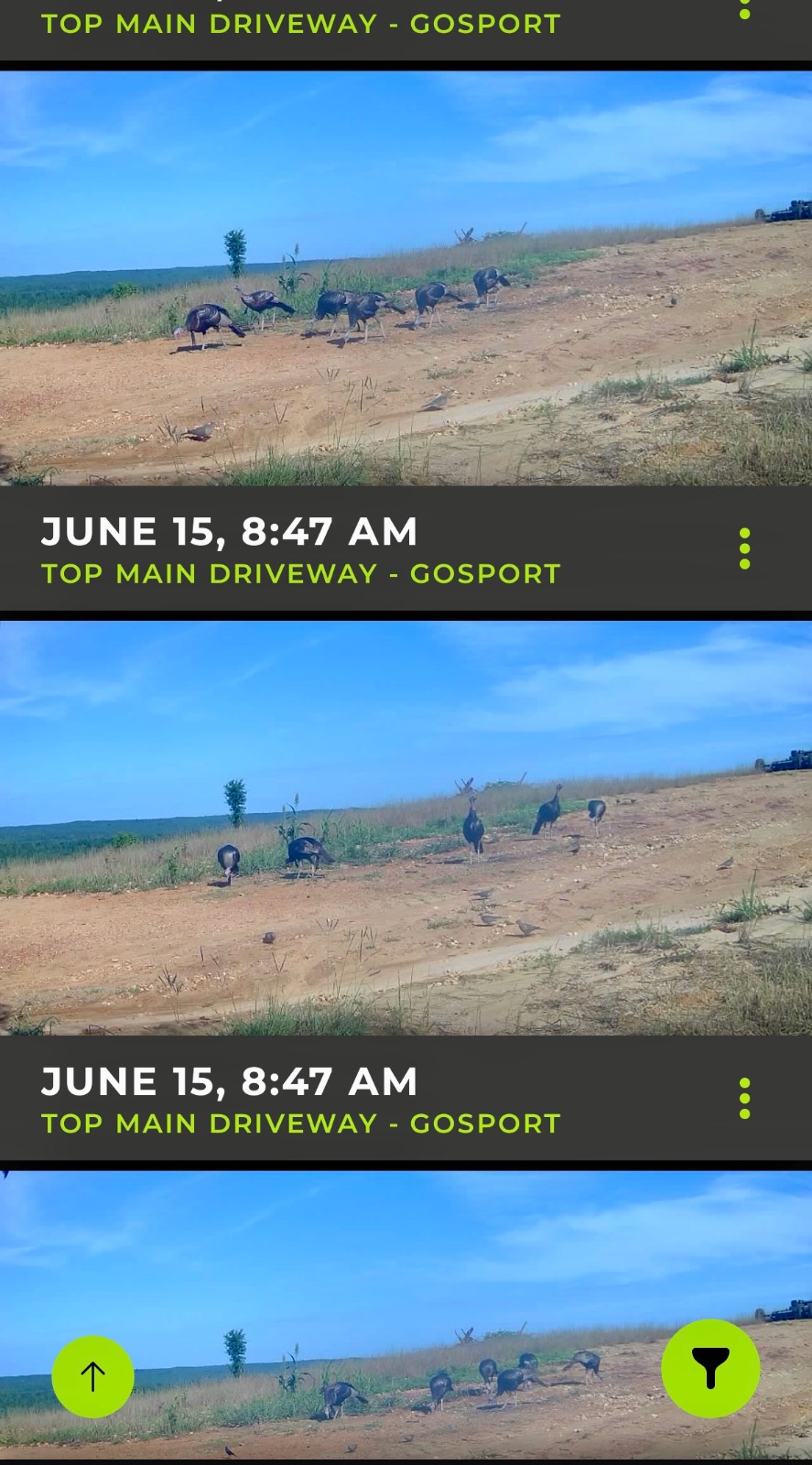Open the photo of turkeys walking in a line

tap(406, 279)
